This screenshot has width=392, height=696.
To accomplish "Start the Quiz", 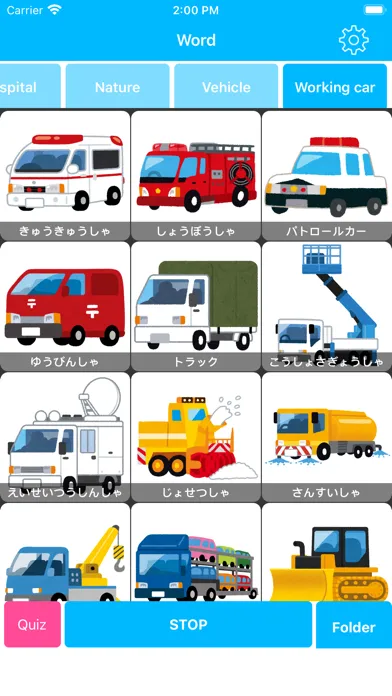I will tap(32, 624).
